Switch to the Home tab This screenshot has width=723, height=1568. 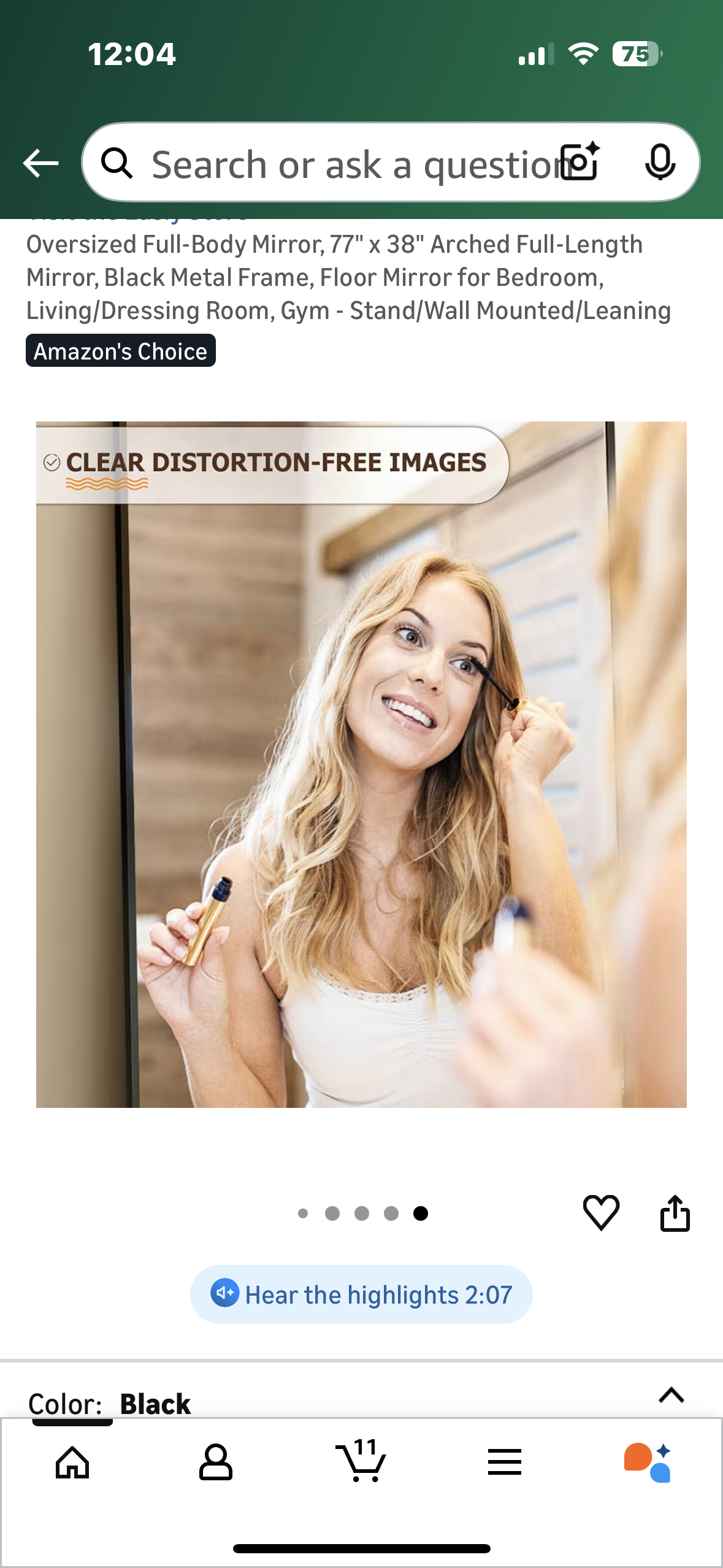coord(72,1462)
